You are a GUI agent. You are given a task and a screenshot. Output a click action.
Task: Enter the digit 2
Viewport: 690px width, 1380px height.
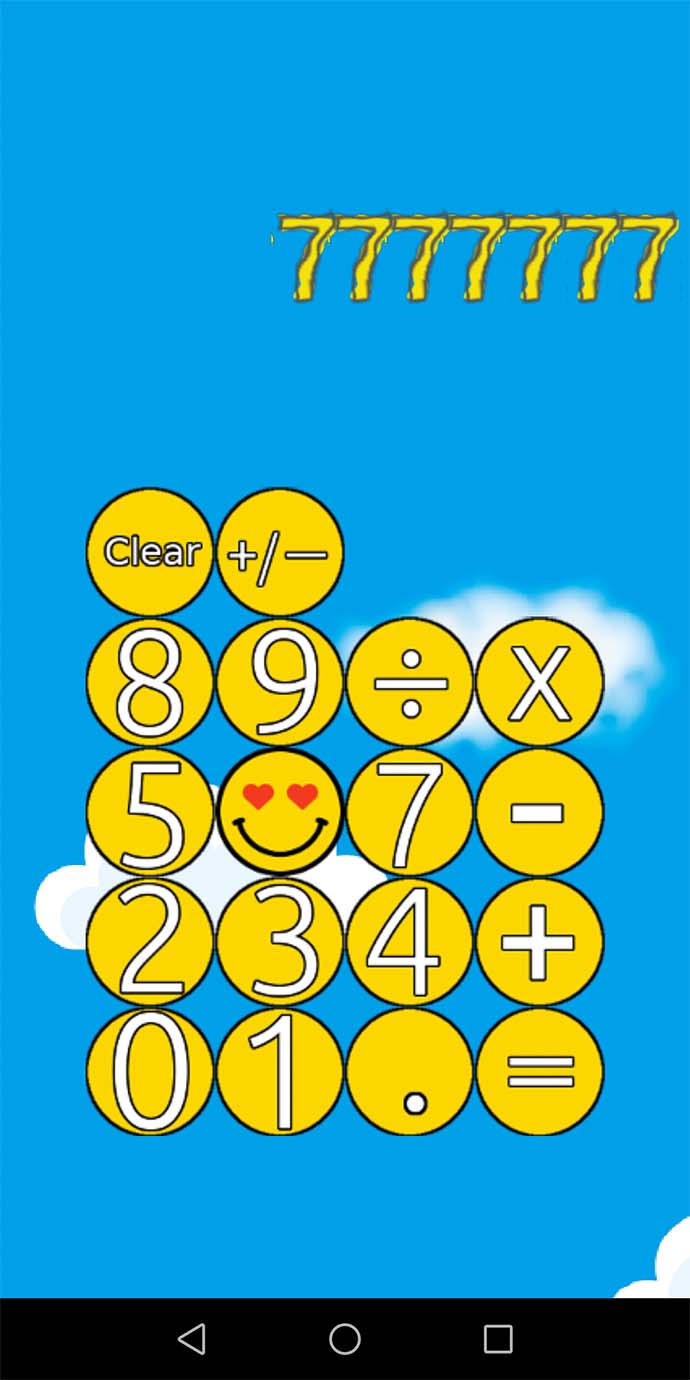[150, 942]
